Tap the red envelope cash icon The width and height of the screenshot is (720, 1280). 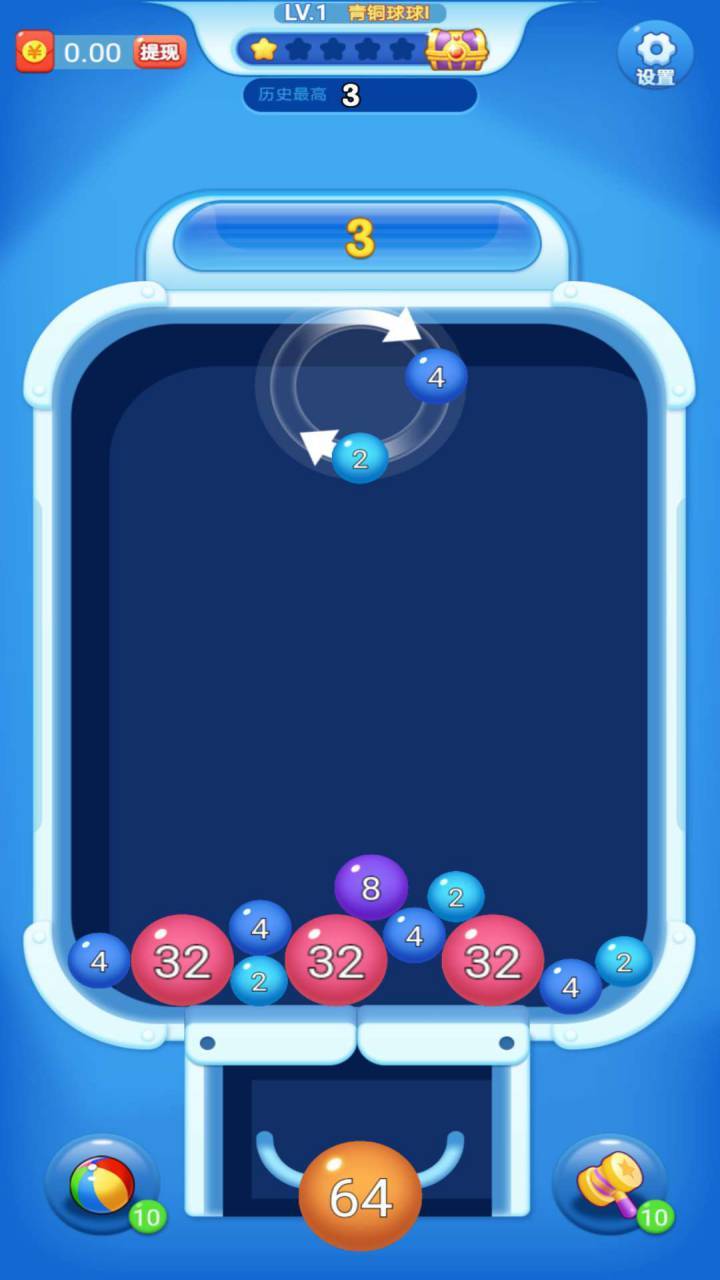[34, 51]
